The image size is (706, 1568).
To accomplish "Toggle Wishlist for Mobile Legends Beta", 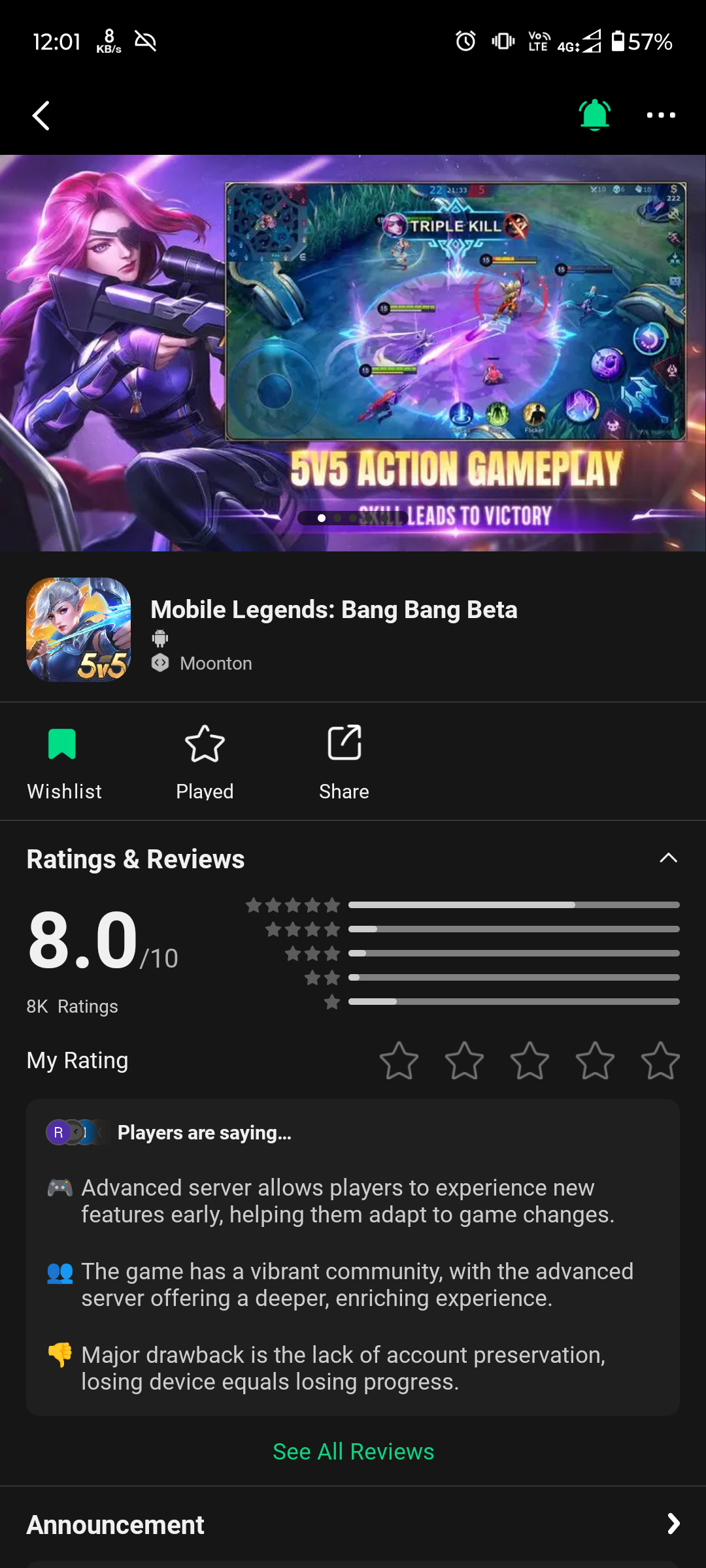I will pos(63,743).
